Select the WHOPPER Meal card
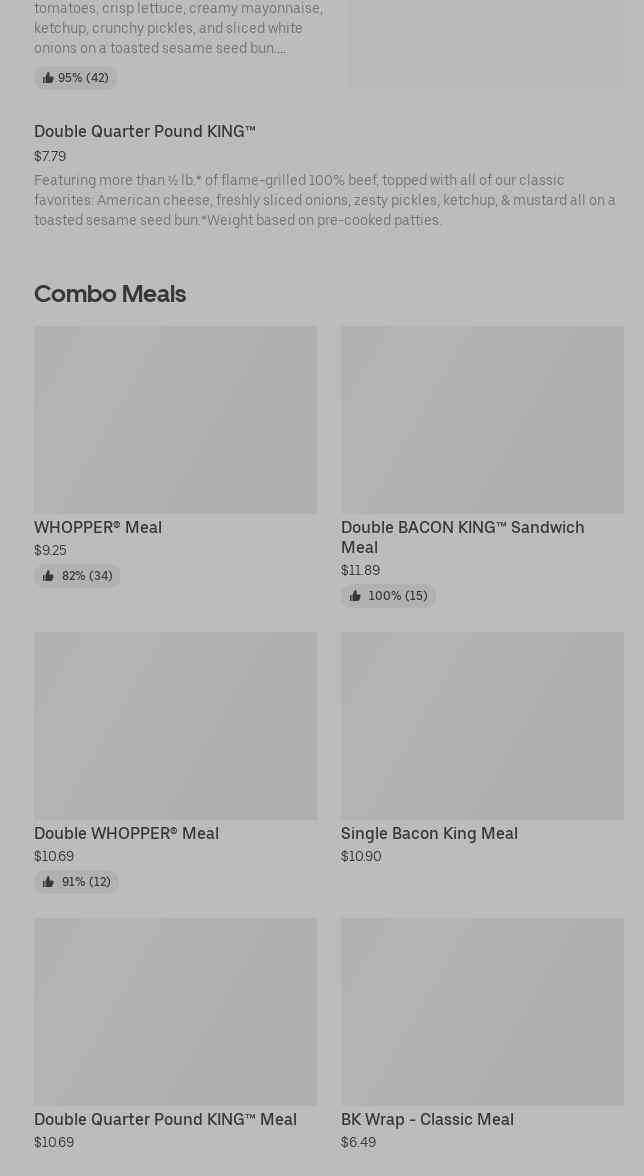This screenshot has height=1176, width=644. [175, 456]
